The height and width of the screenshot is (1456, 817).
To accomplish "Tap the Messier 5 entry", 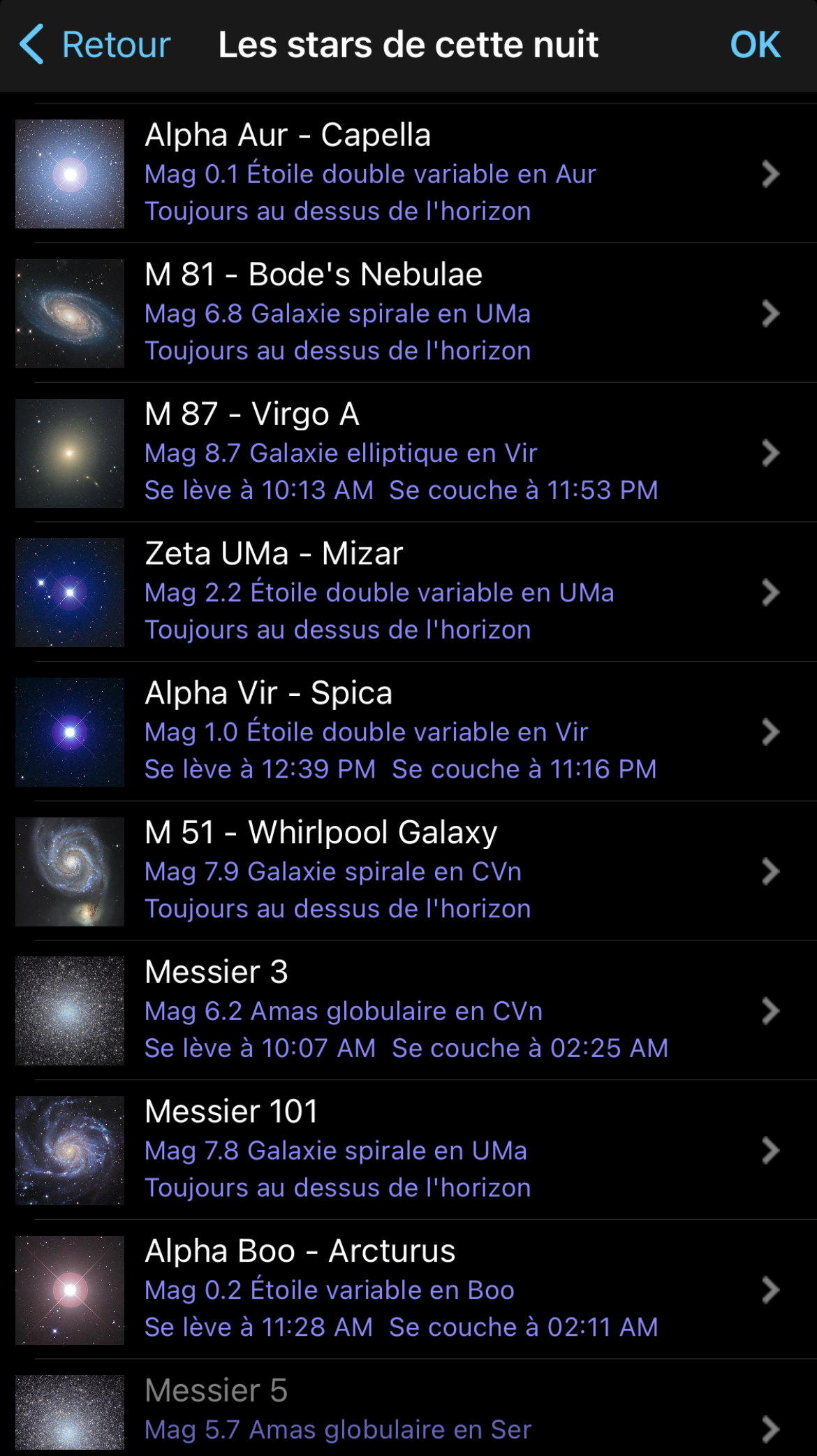I will tap(408, 1411).
